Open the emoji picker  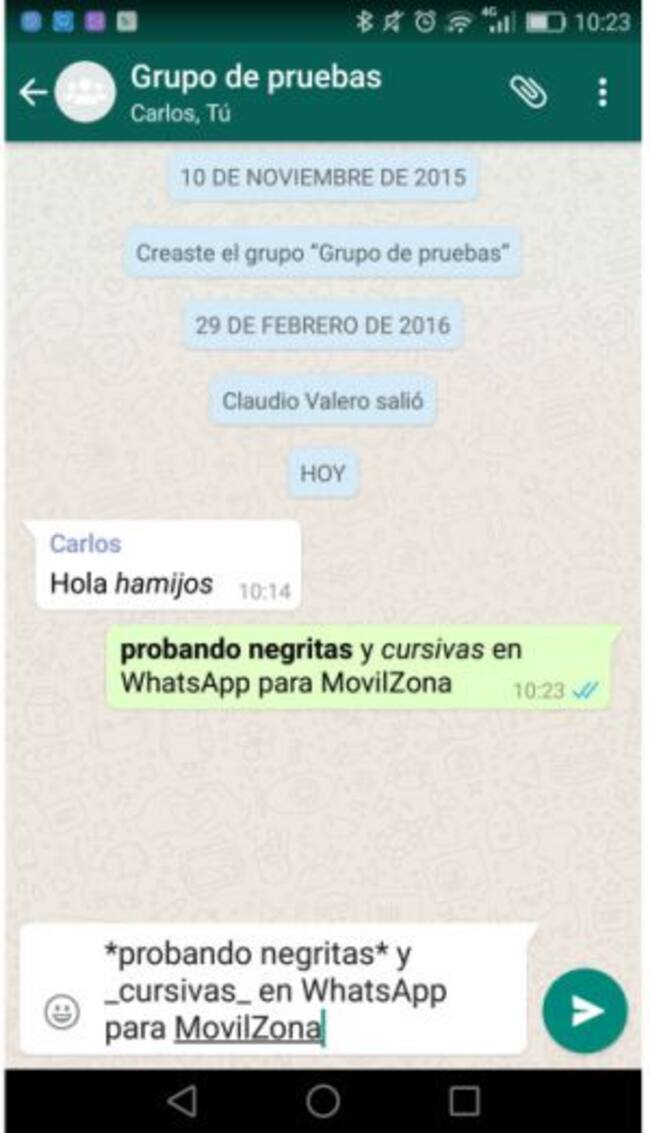pyautogui.click(x=62, y=1011)
